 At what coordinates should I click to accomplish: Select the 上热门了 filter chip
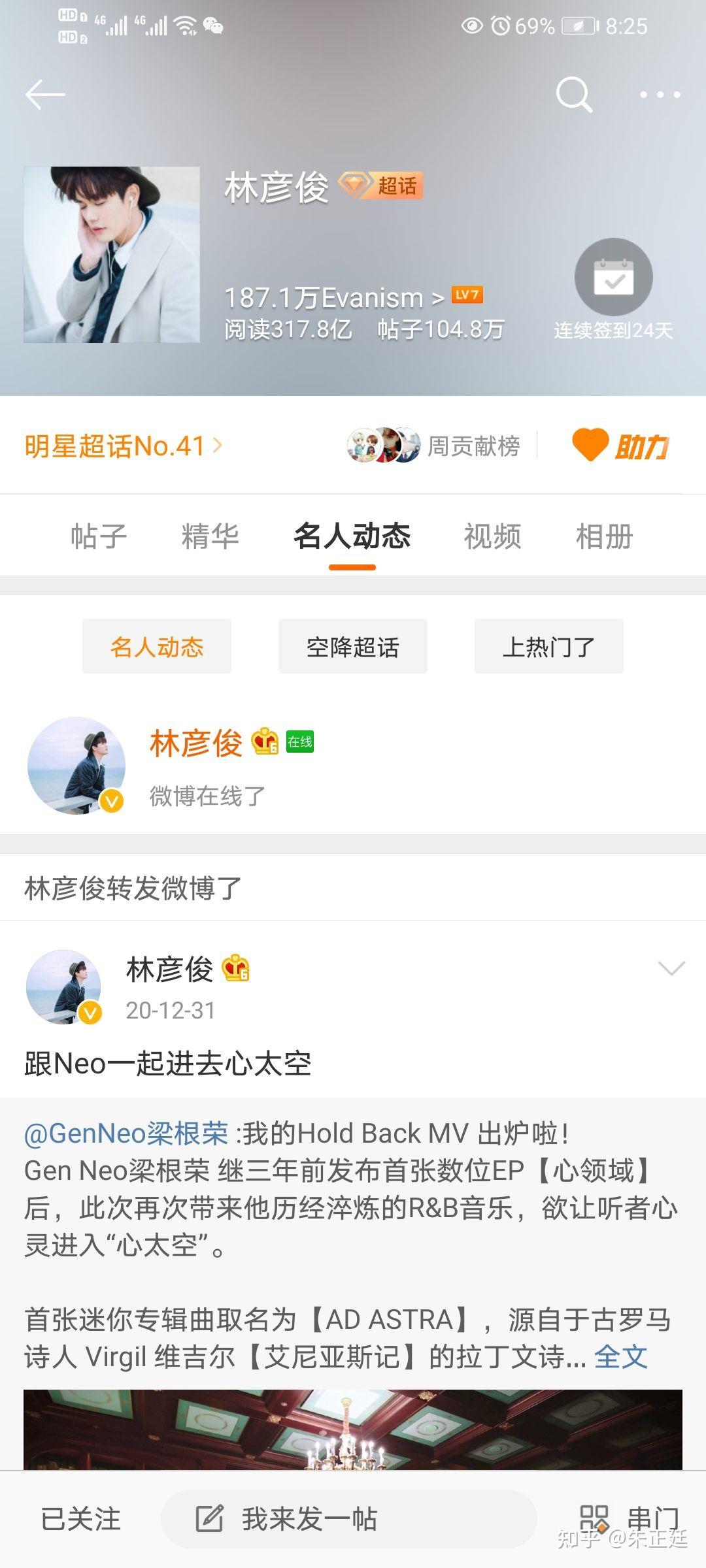549,646
